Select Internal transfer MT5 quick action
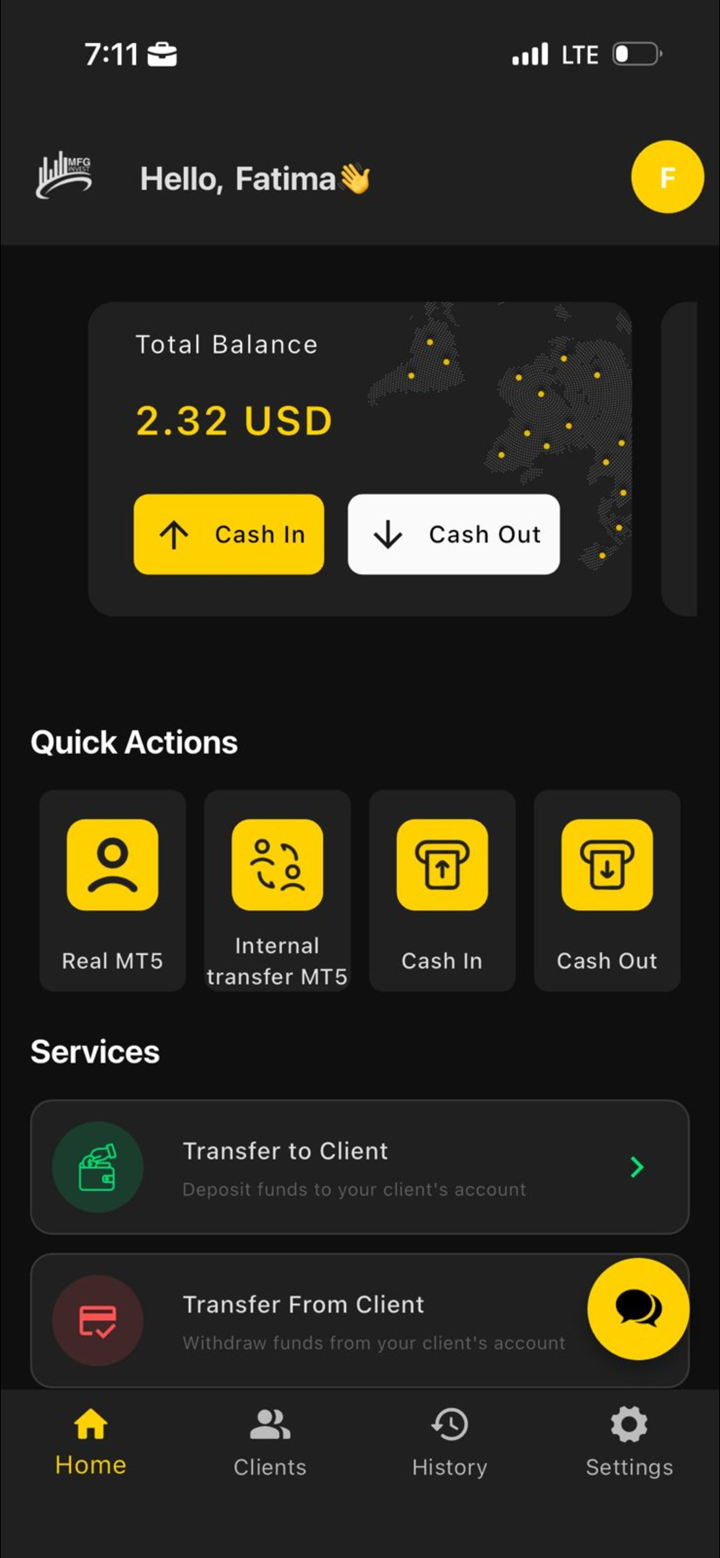 277,890
